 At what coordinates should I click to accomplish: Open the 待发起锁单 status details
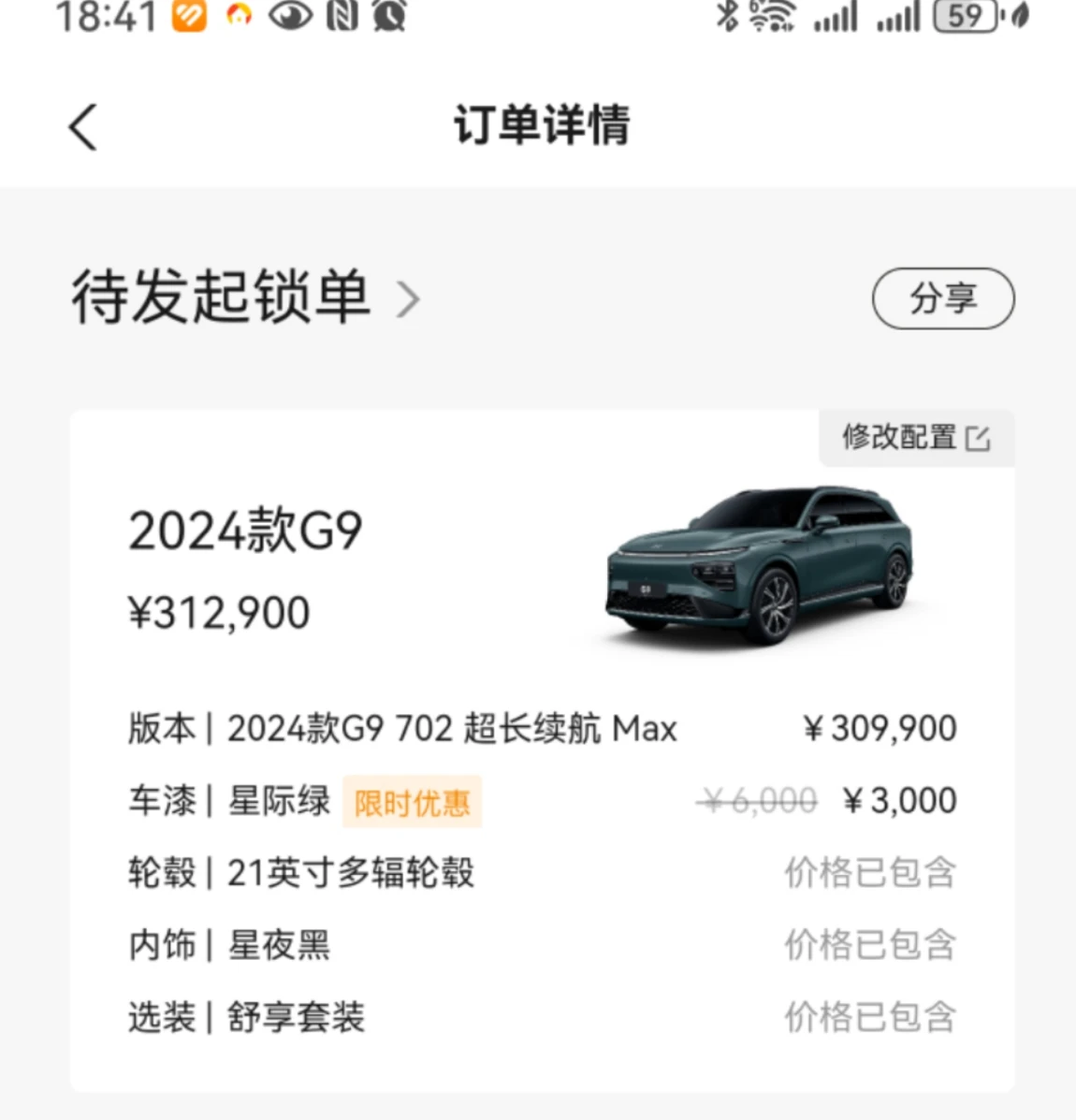click(245, 298)
